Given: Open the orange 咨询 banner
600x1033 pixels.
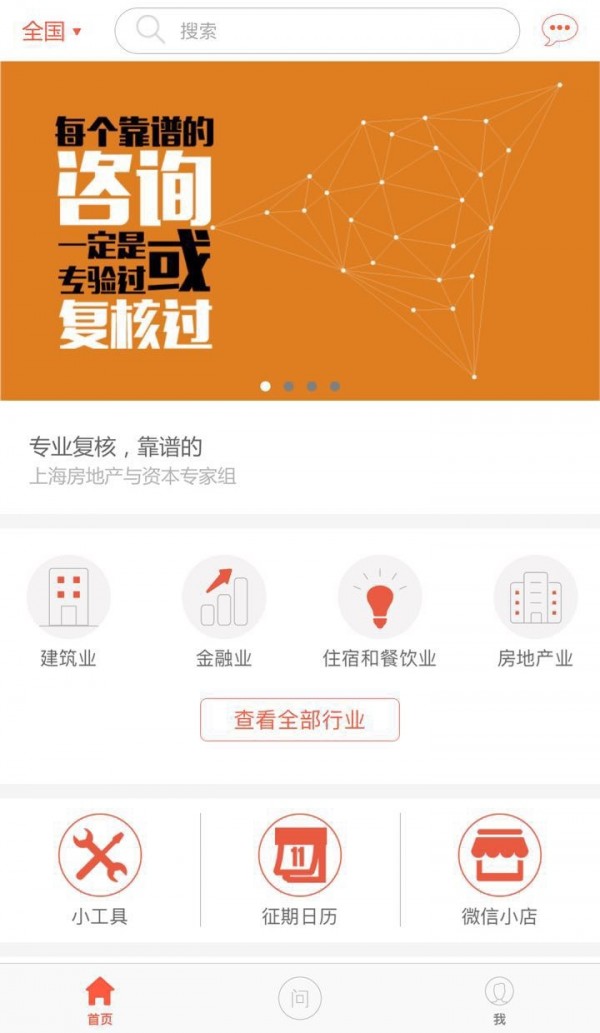Looking at the screenshot, I should 300,231.
